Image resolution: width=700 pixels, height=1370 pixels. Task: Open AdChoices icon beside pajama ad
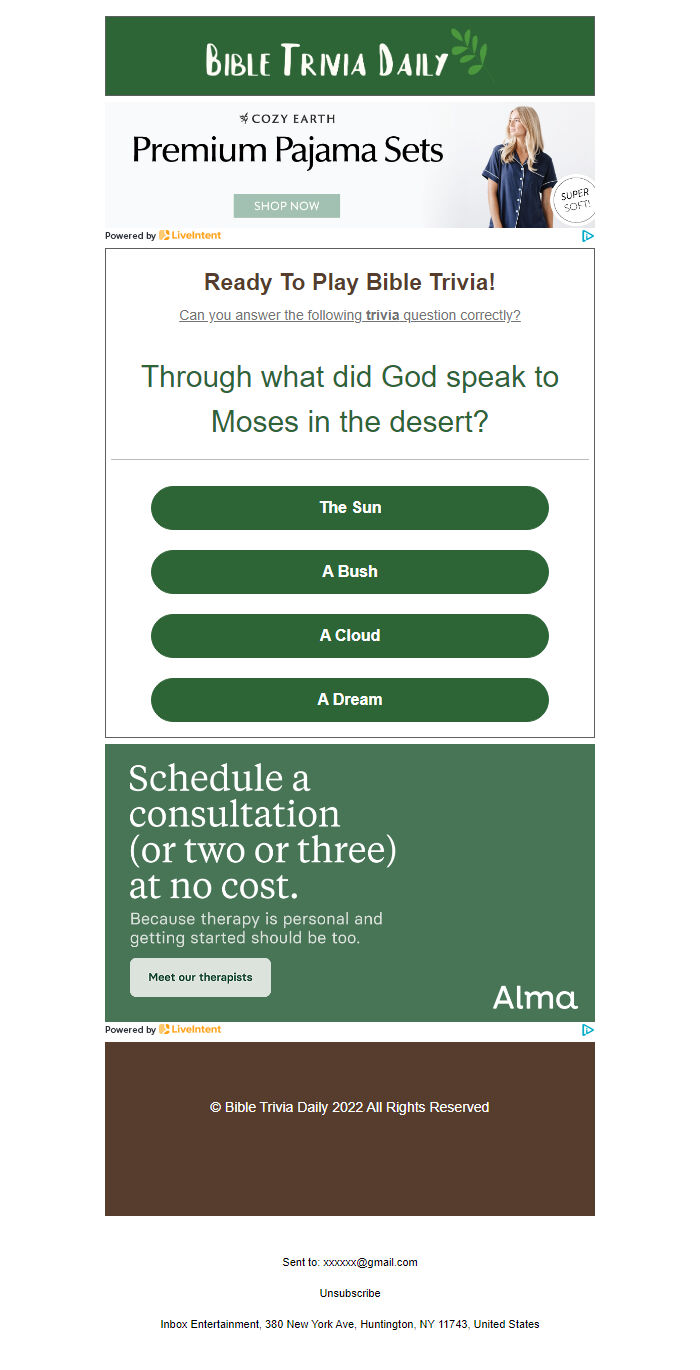coord(588,236)
